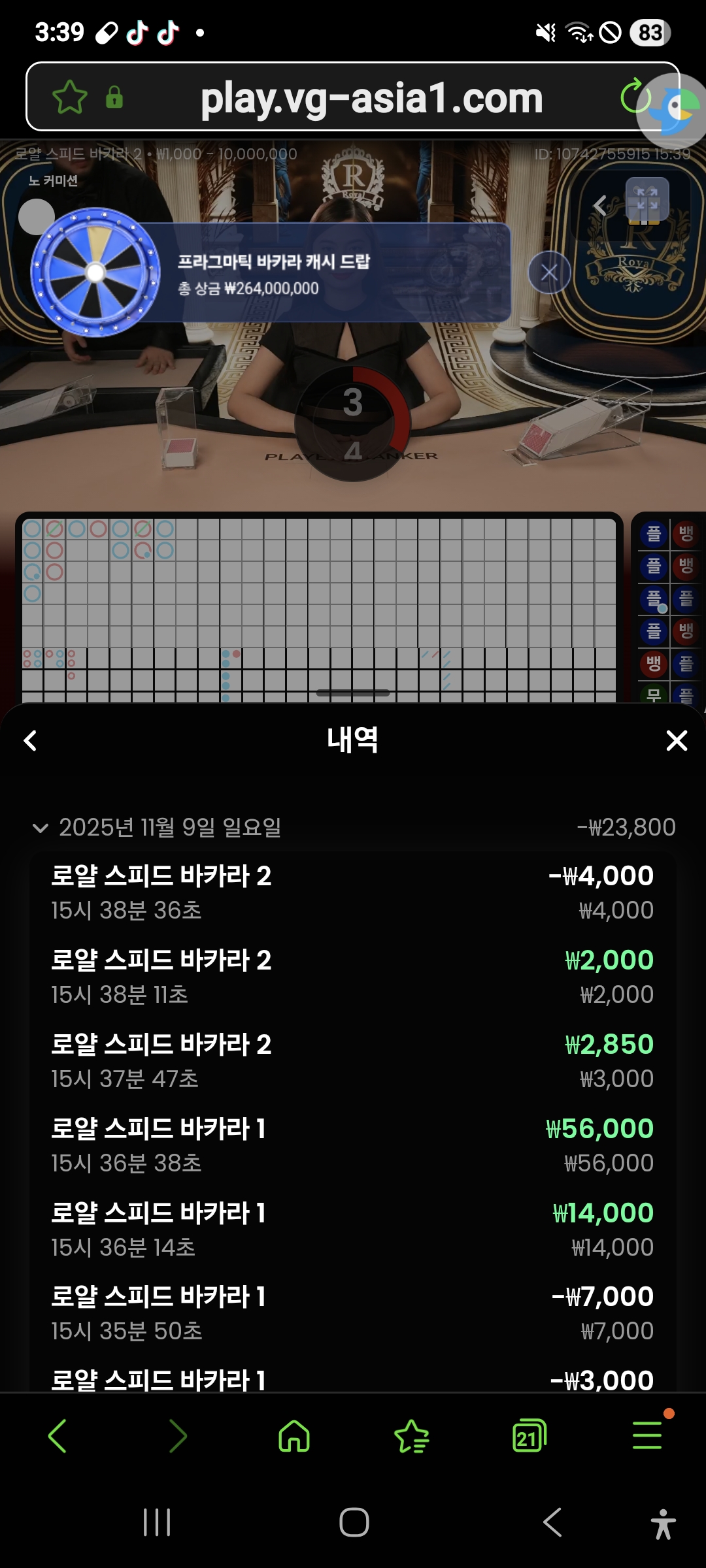The height and width of the screenshot is (1568, 706).
Task: Bookmark this page with the star icon
Action: pyautogui.click(x=69, y=97)
